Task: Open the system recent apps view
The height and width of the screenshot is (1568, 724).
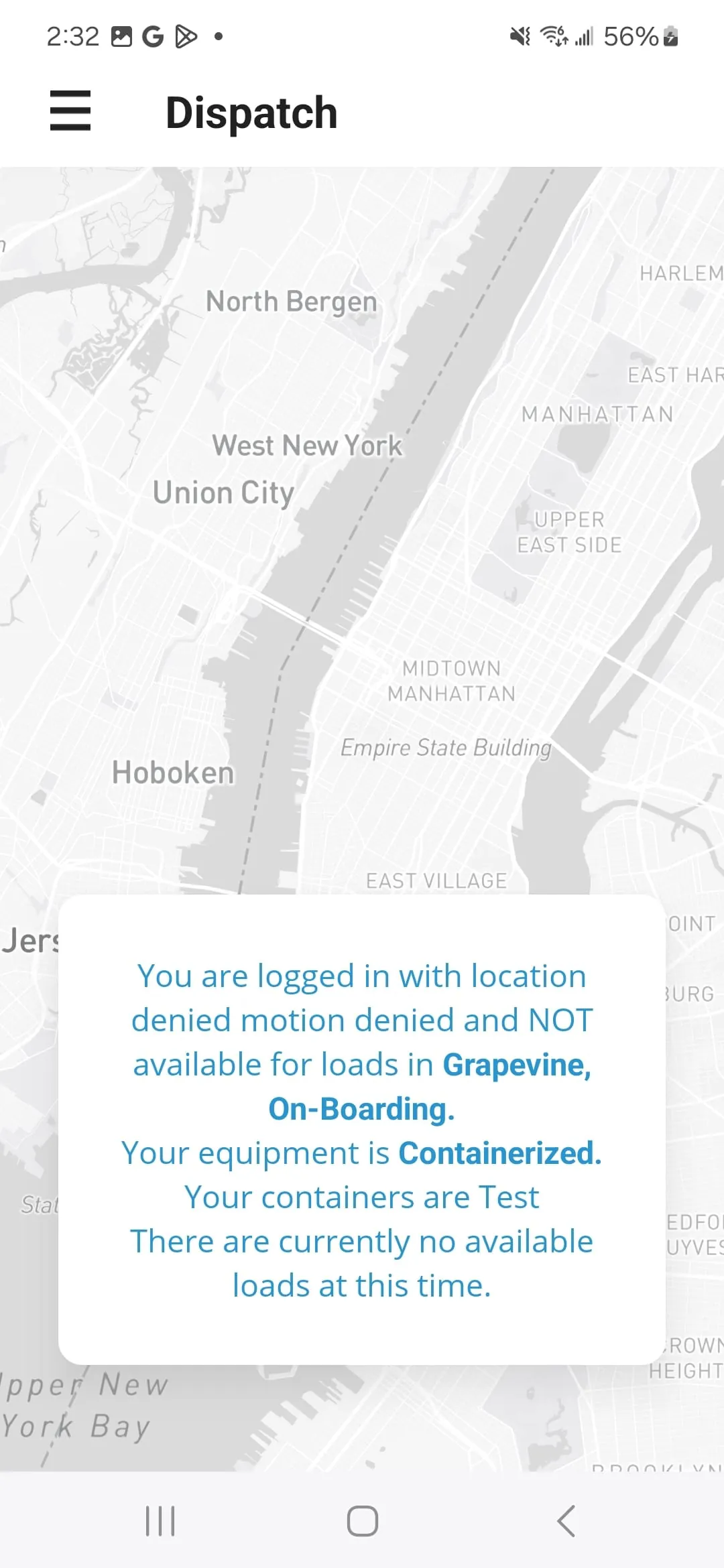Action: (x=160, y=1520)
